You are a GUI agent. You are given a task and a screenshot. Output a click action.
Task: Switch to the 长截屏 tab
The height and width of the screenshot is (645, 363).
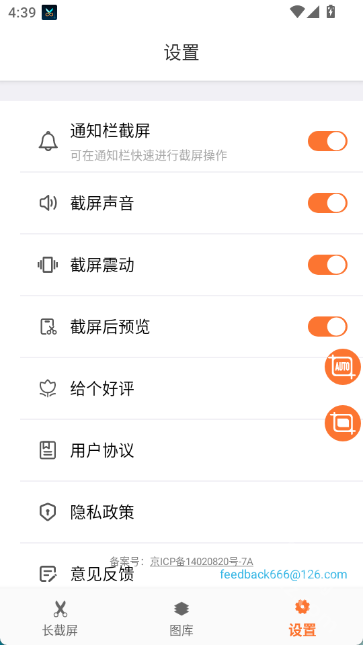60,617
